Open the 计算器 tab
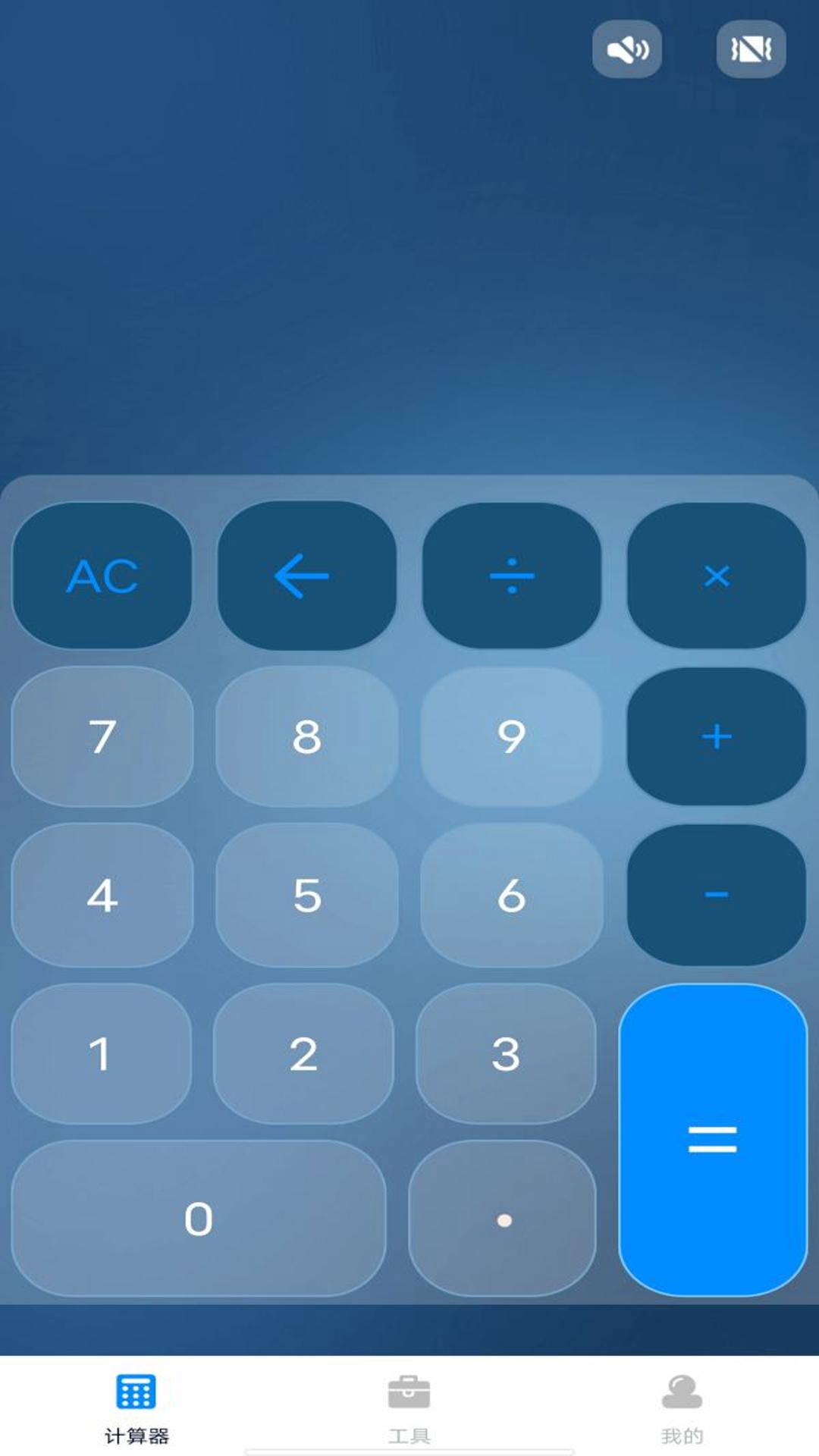The height and width of the screenshot is (1456, 819). click(x=136, y=1407)
